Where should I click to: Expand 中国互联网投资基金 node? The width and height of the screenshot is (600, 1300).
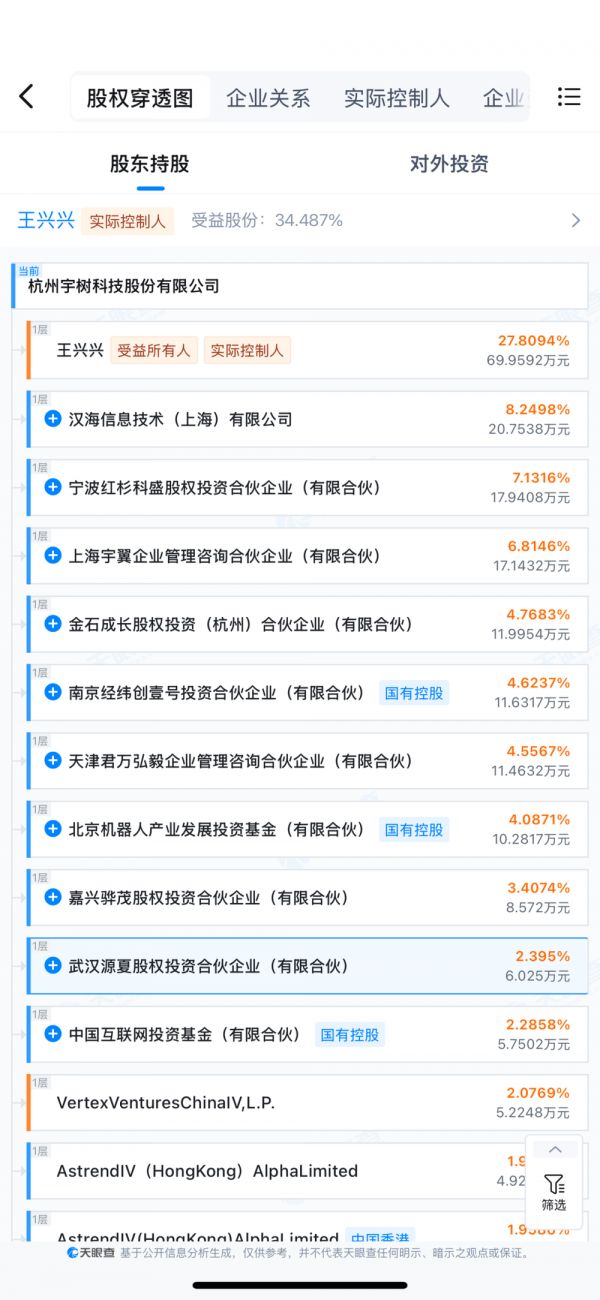tap(53, 1033)
